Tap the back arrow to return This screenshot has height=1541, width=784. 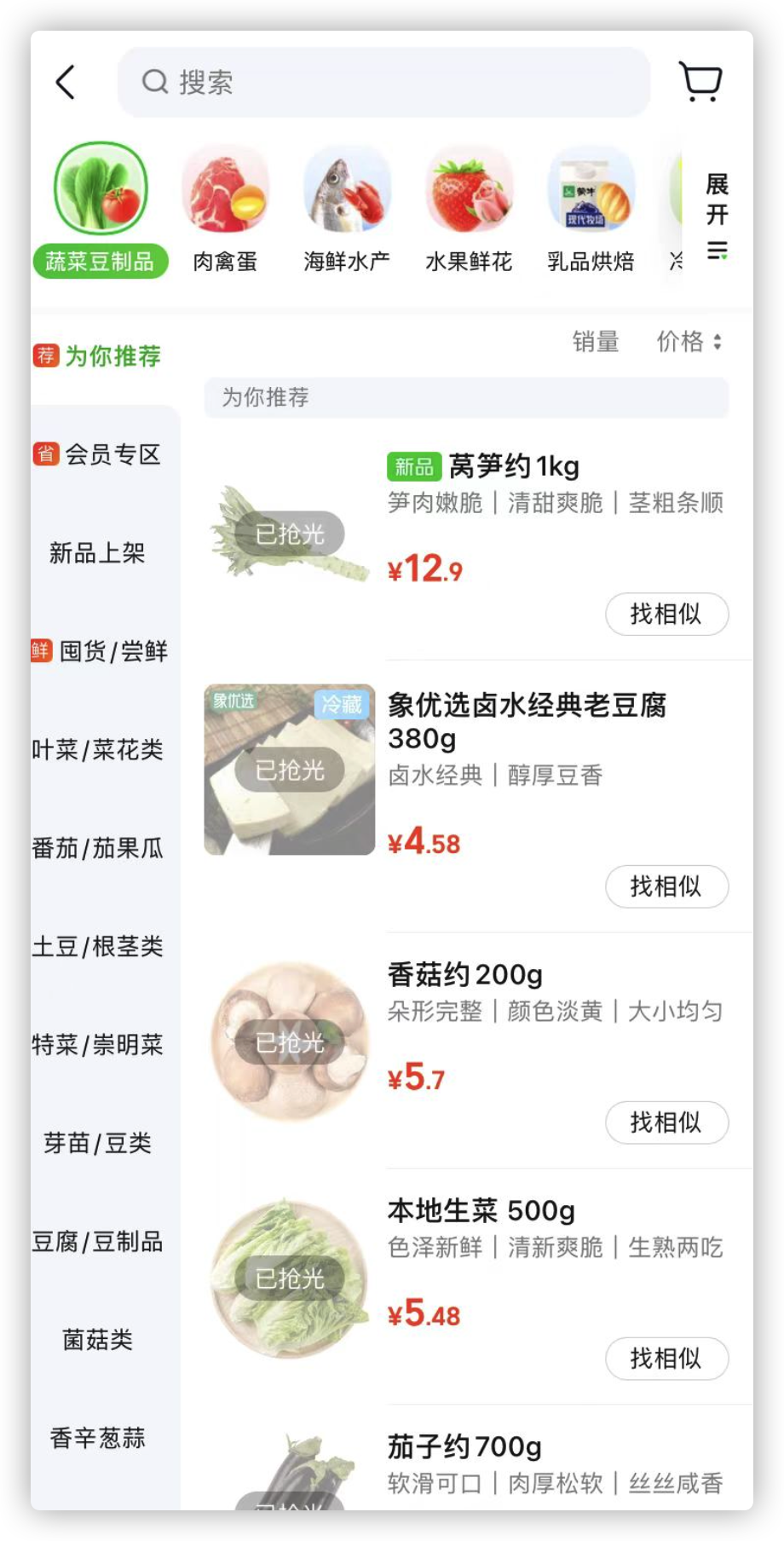pyautogui.click(x=64, y=80)
